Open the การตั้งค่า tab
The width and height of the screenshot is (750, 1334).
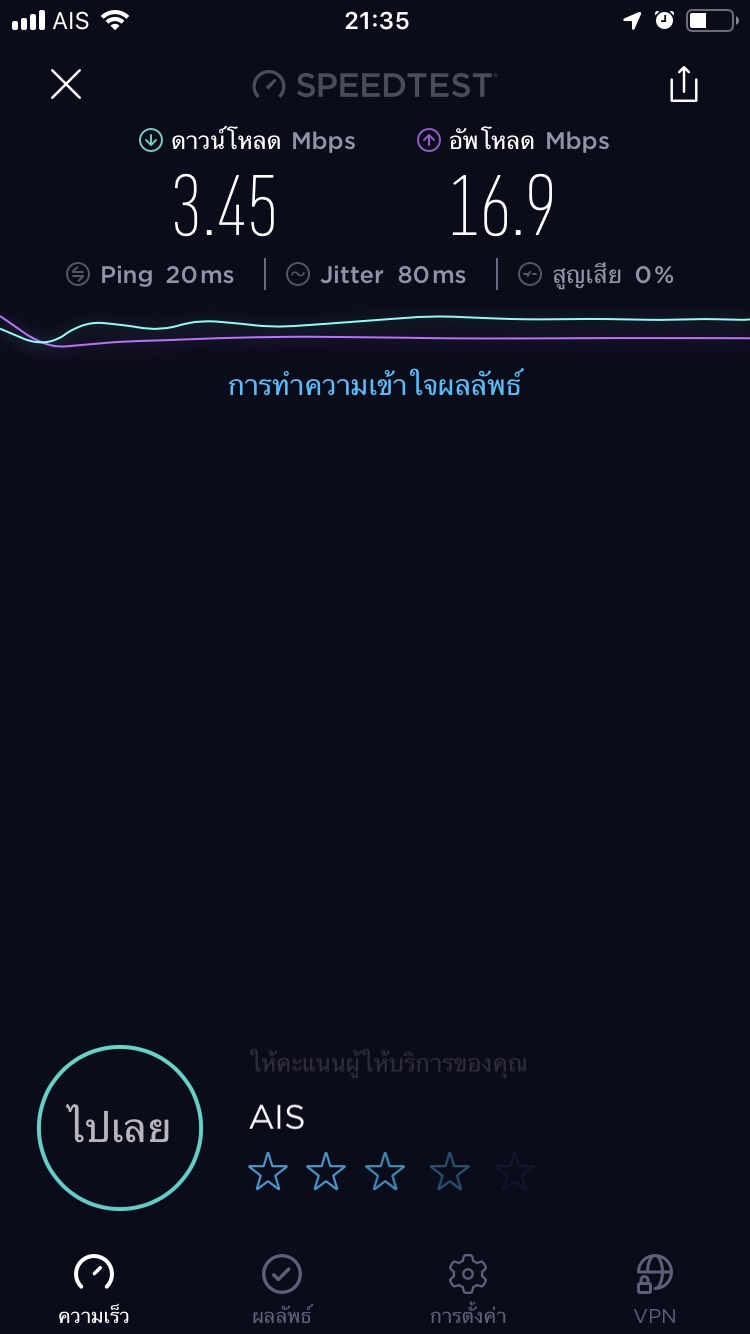pyautogui.click(x=468, y=1289)
